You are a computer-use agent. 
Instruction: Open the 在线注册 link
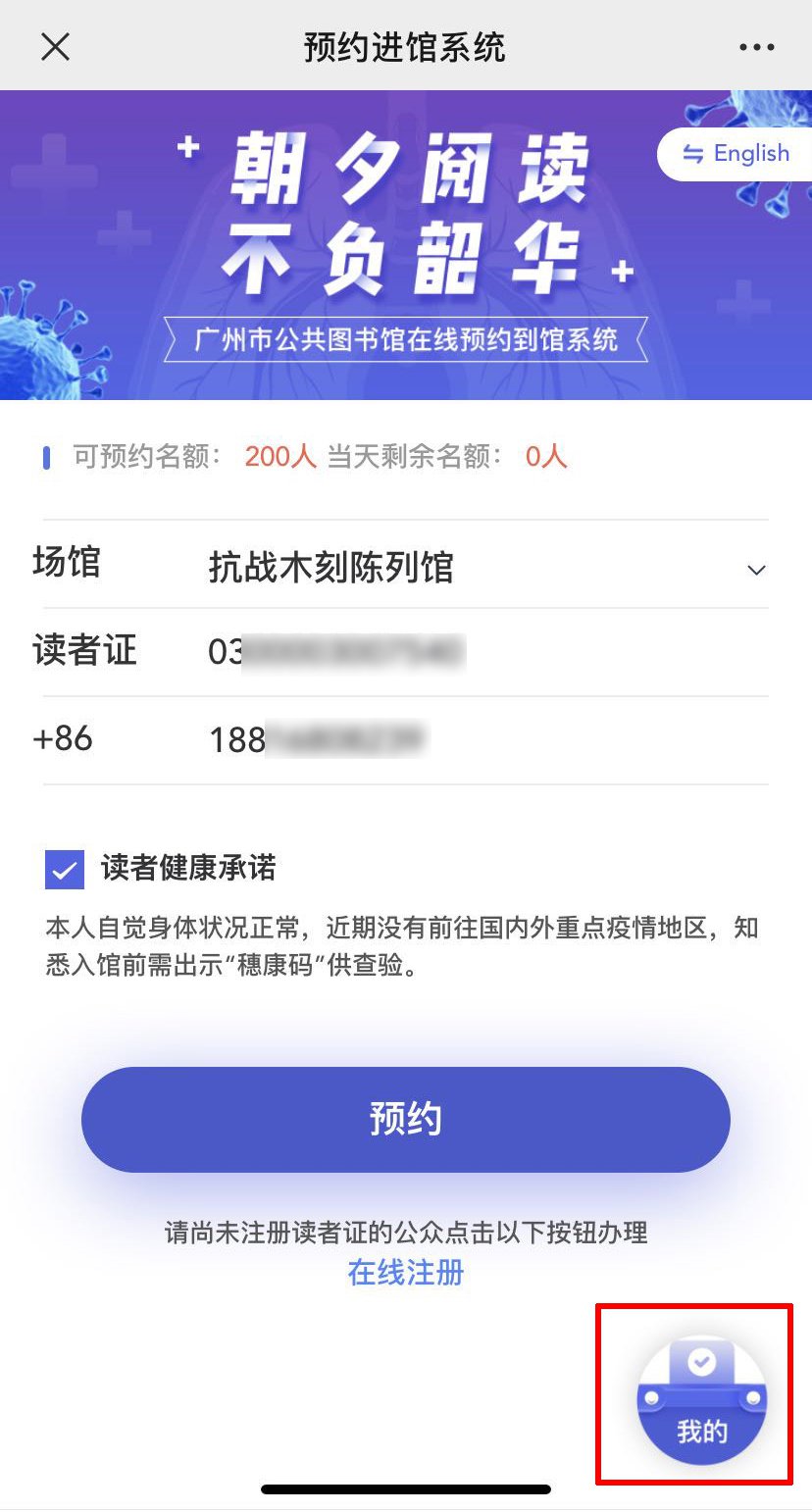405,1273
